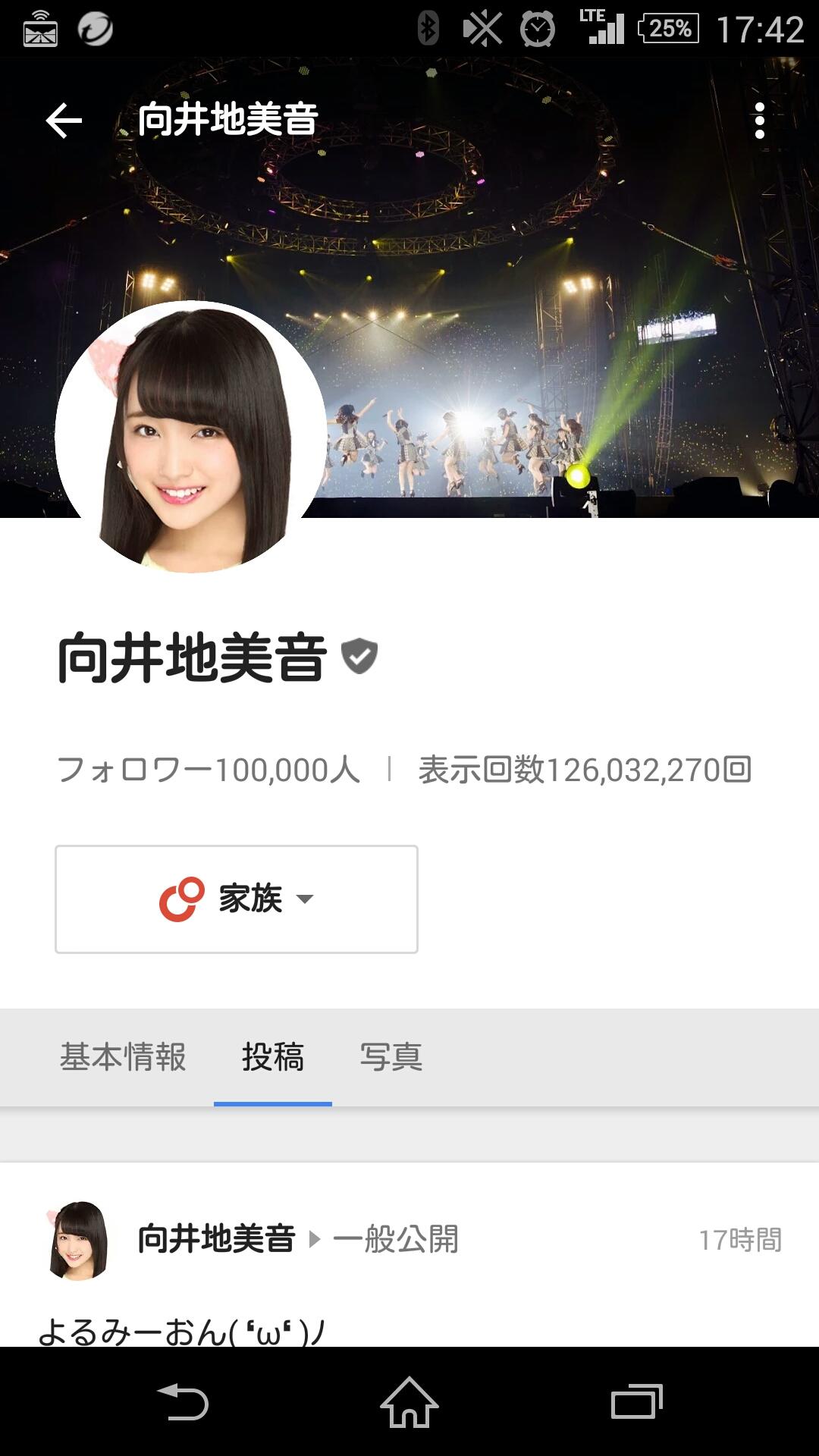View the large circular profile photo
The height and width of the screenshot is (1456, 819).
190,436
